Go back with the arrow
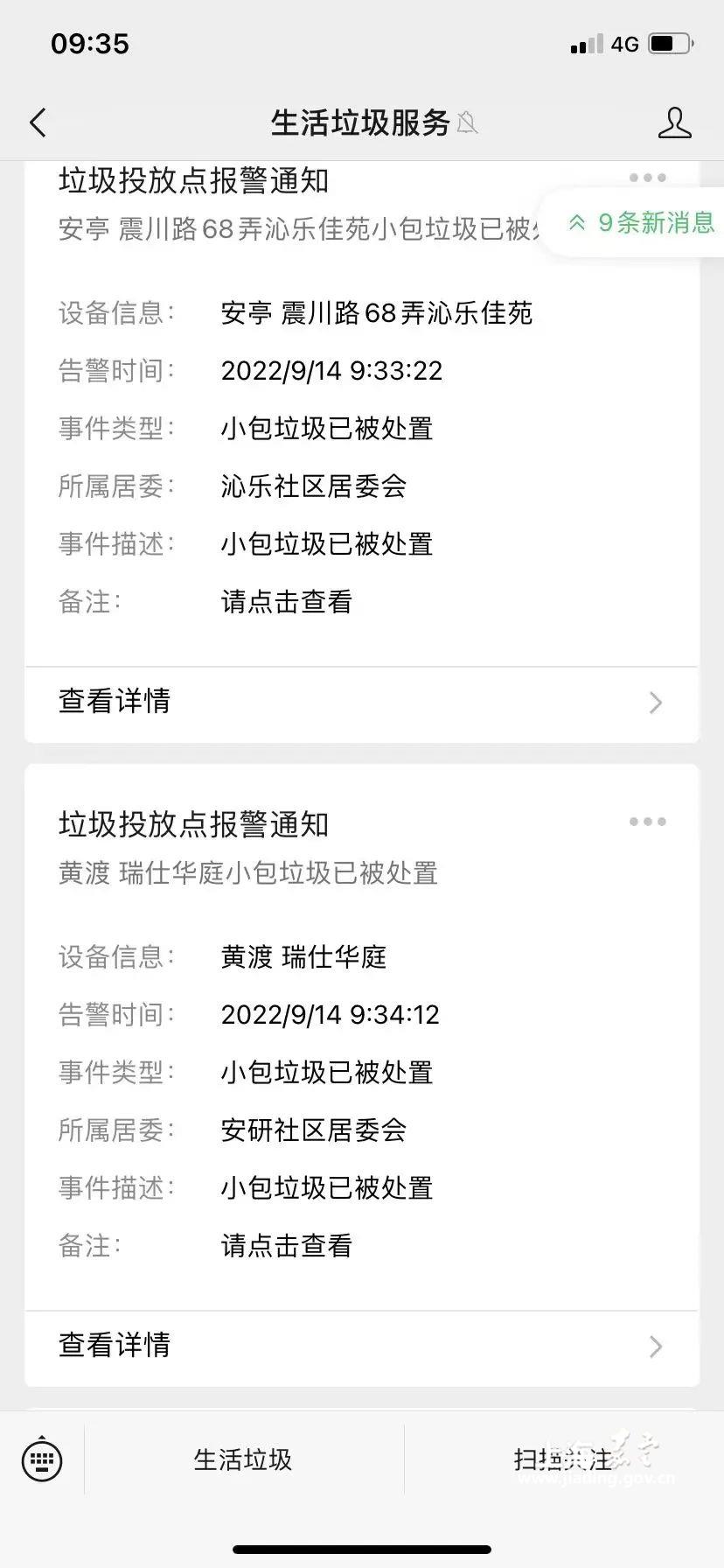The image size is (724, 1568). [x=38, y=122]
